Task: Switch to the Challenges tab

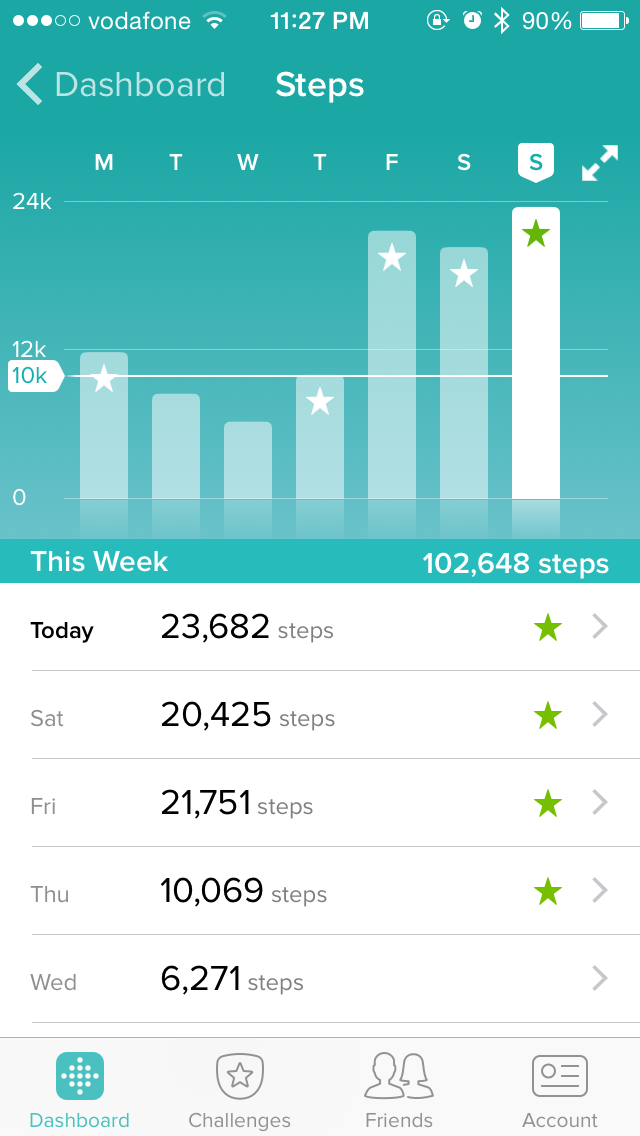Action: click(x=240, y=1090)
